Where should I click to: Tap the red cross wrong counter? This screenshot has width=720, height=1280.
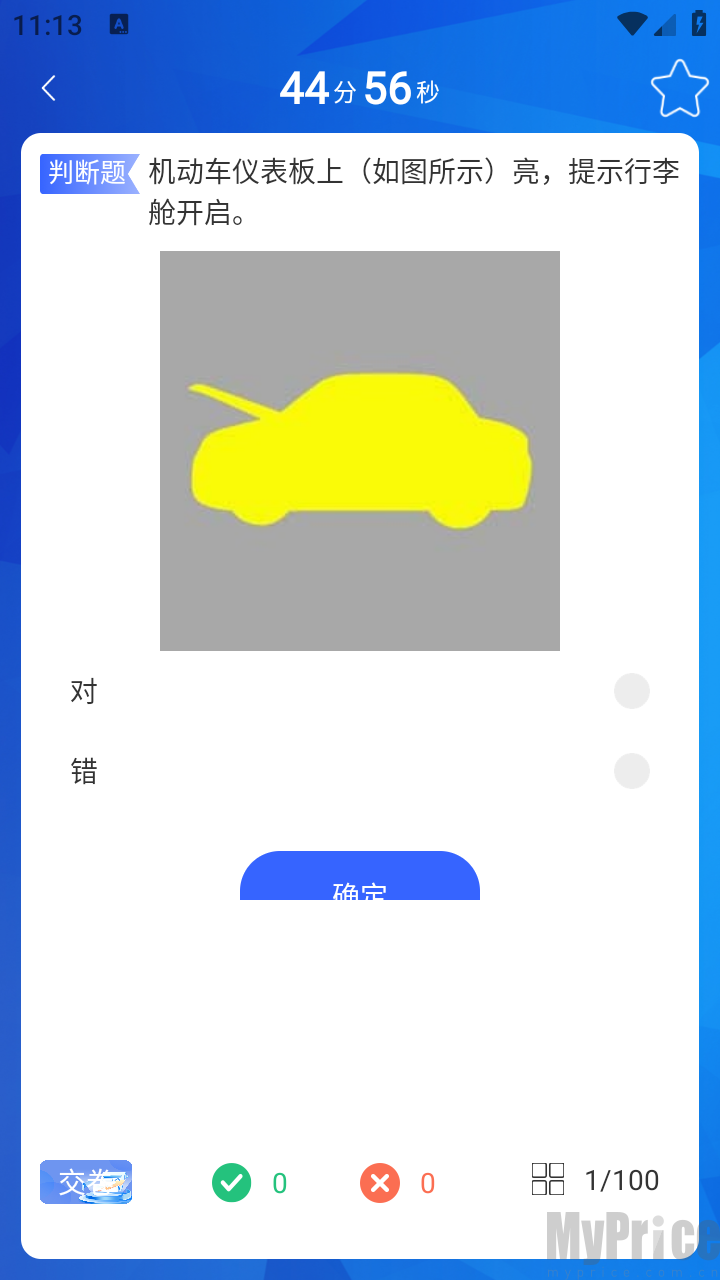pos(379,1182)
